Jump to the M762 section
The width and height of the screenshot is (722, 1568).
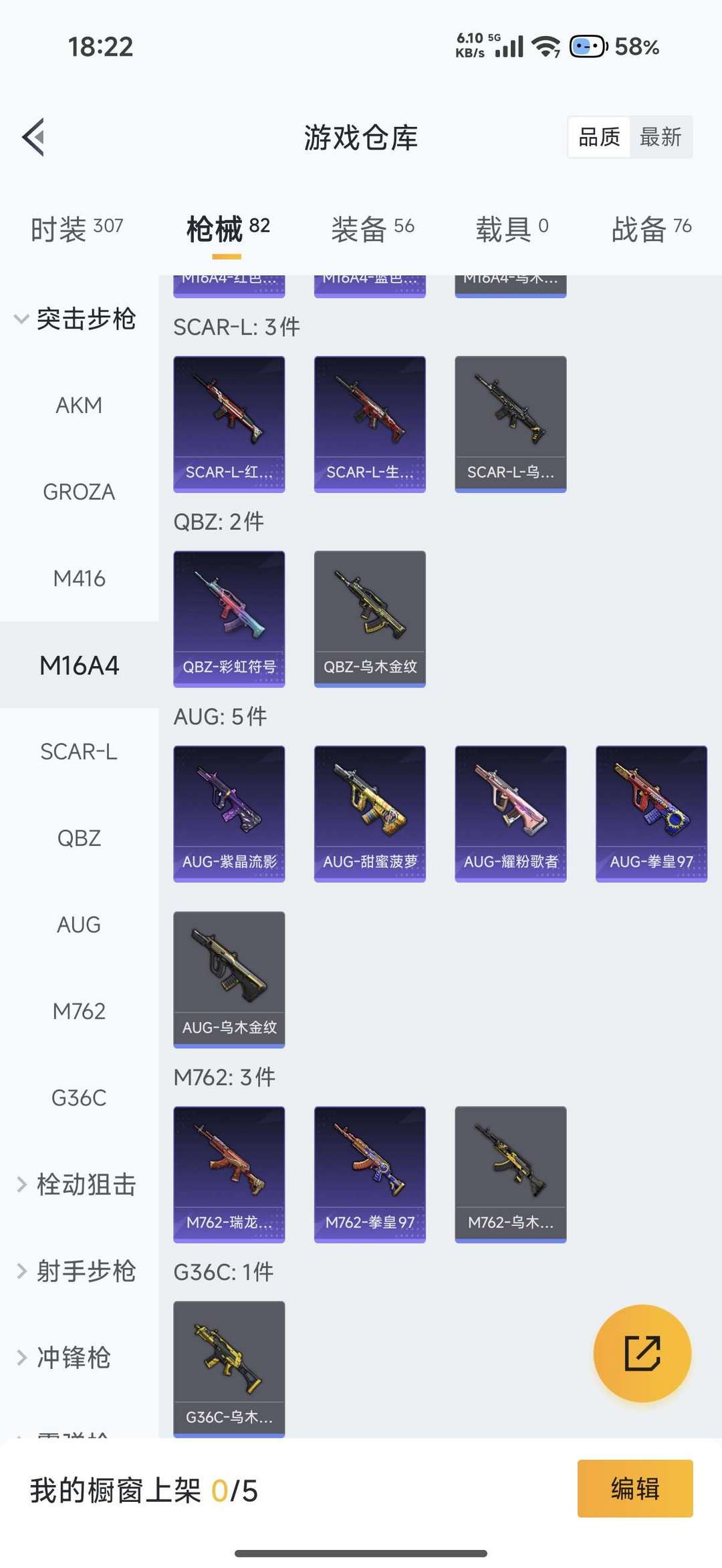[79, 1011]
